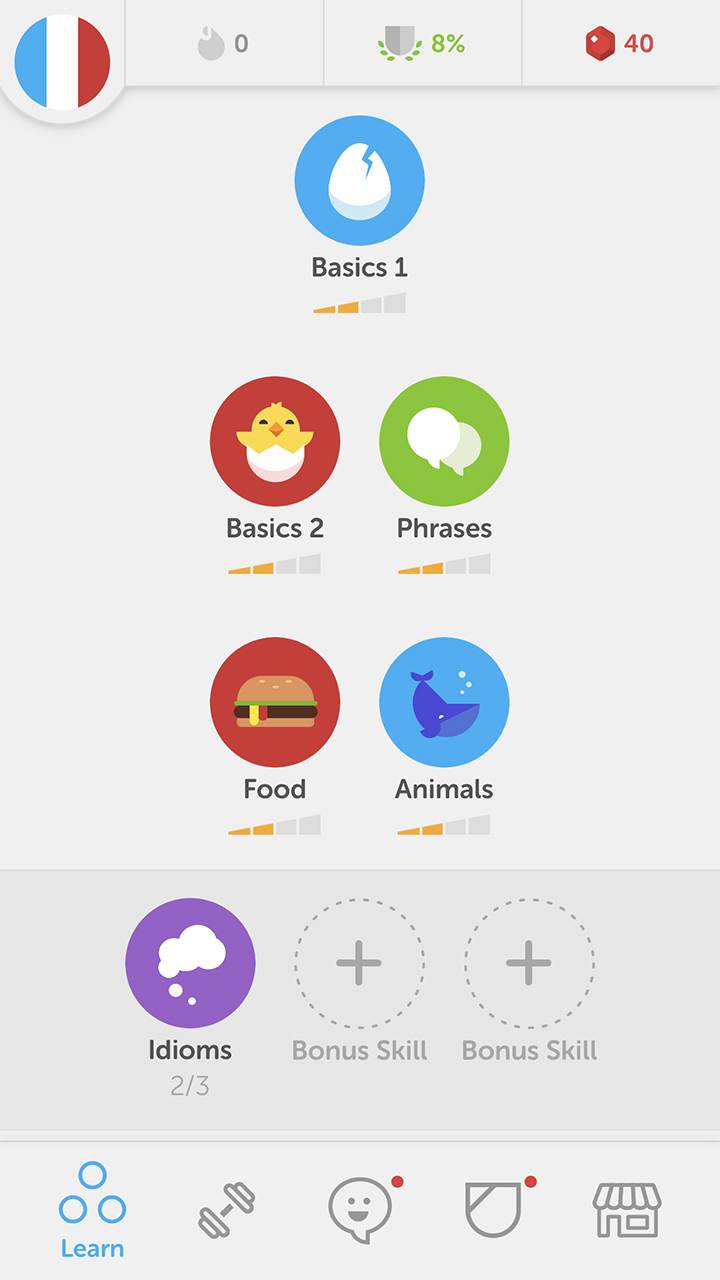Start the Basics 2 skill
Screen dimensions: 720x1280
tap(275, 441)
